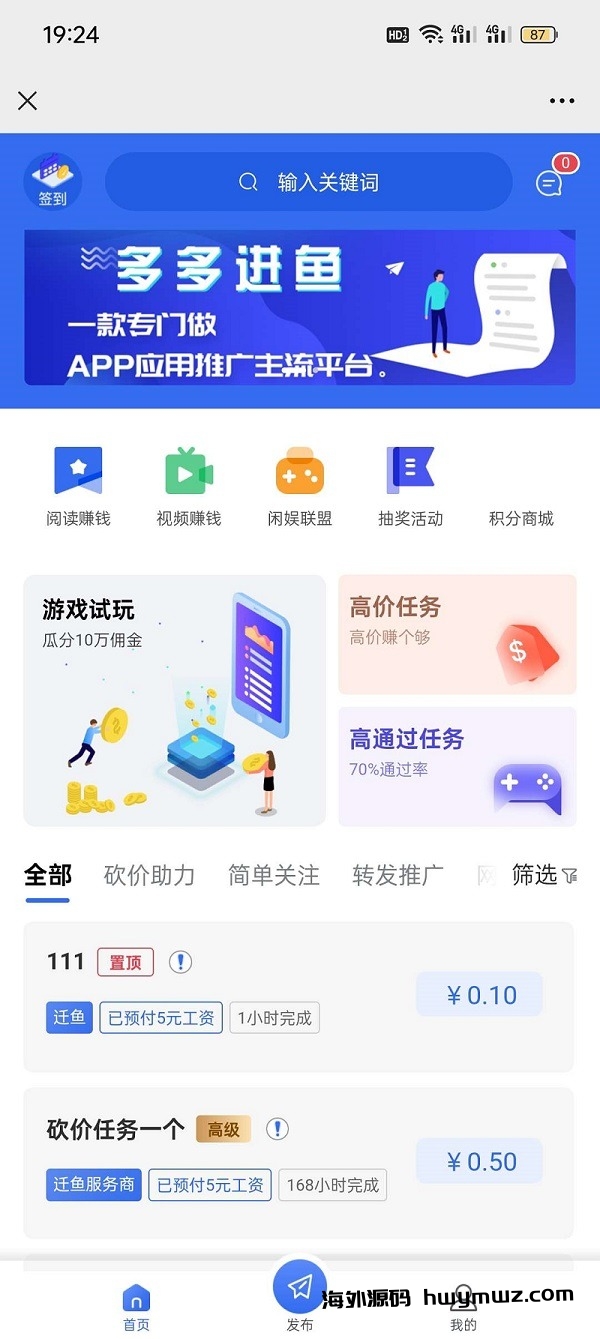Open 闲娱联盟 shortcut
600x1339 pixels.
[300, 487]
